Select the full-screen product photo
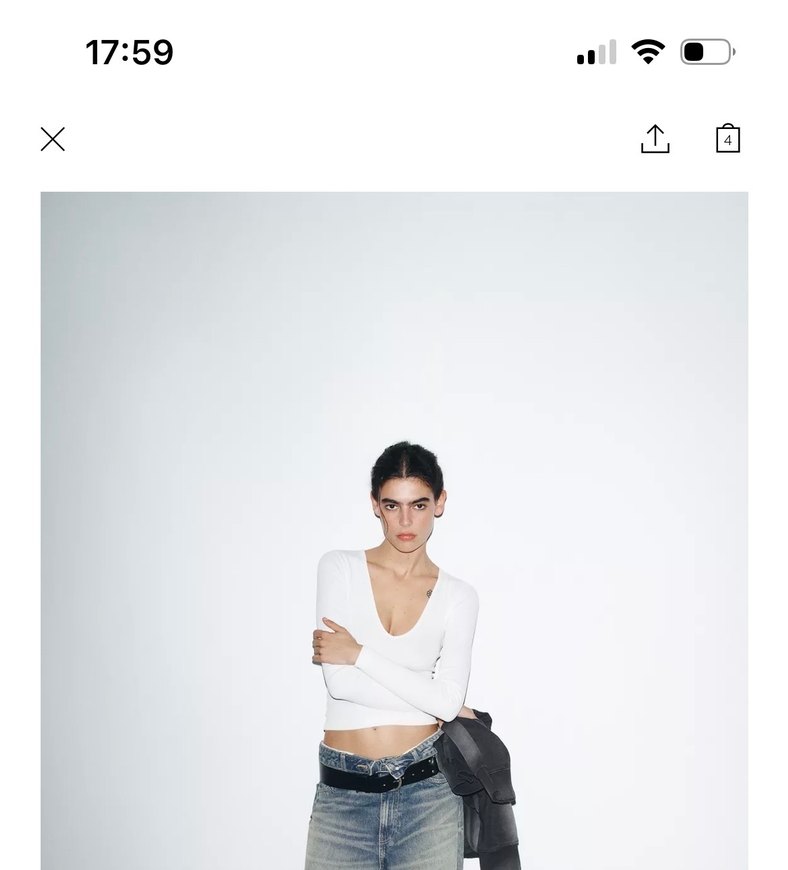The width and height of the screenshot is (788, 870). pyautogui.click(x=394, y=530)
